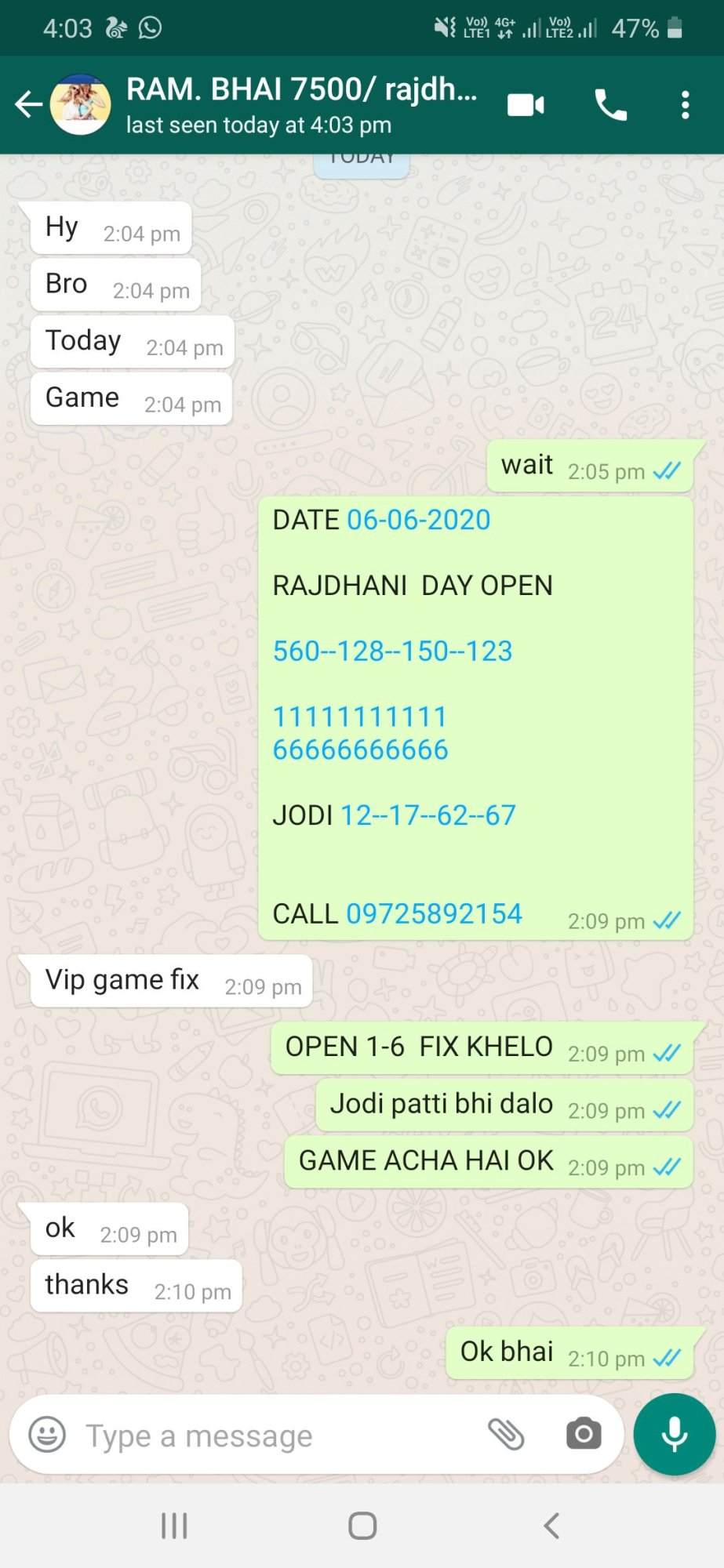Open the three-dot overflow menu
This screenshot has width=724, height=1568.
(685, 104)
